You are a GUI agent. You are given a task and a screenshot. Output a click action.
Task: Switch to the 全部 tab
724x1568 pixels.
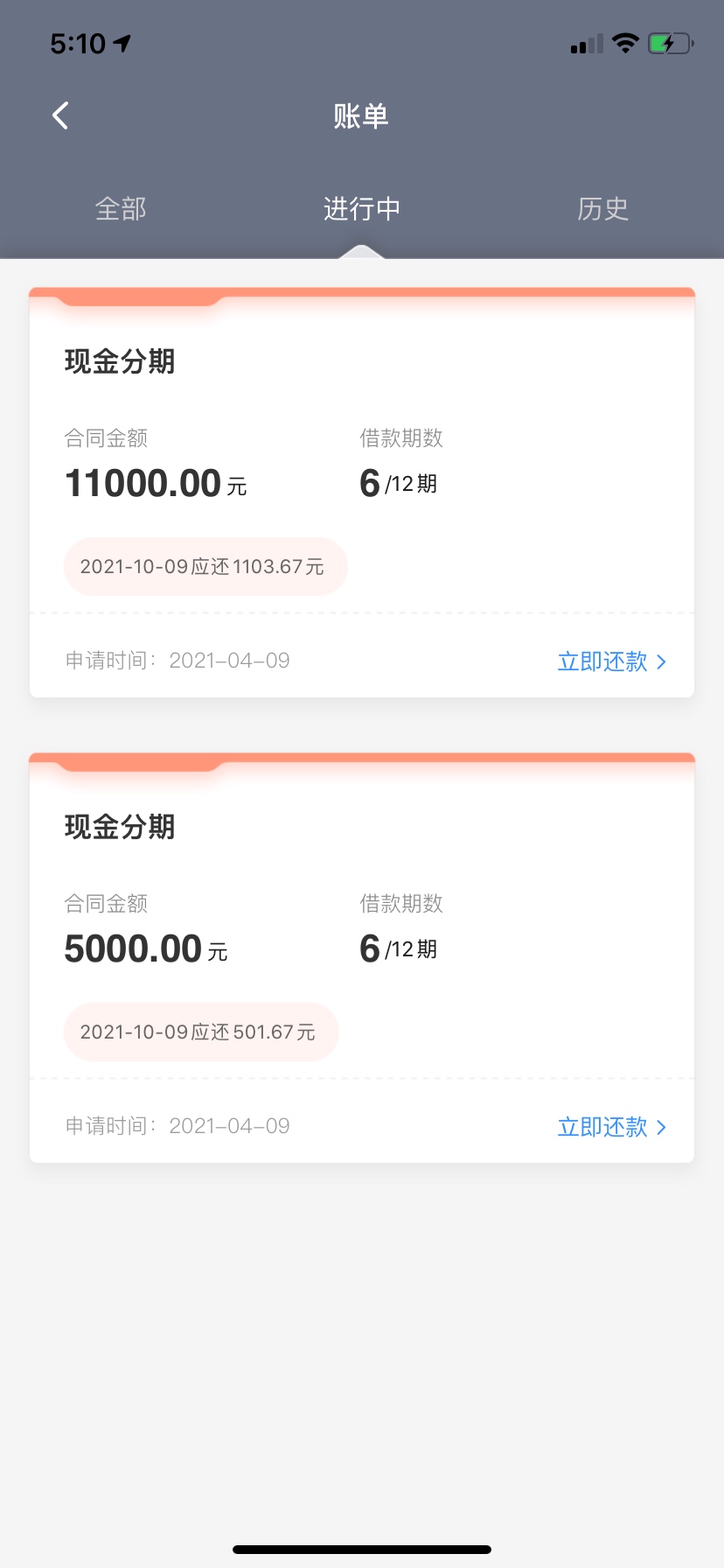tap(121, 209)
